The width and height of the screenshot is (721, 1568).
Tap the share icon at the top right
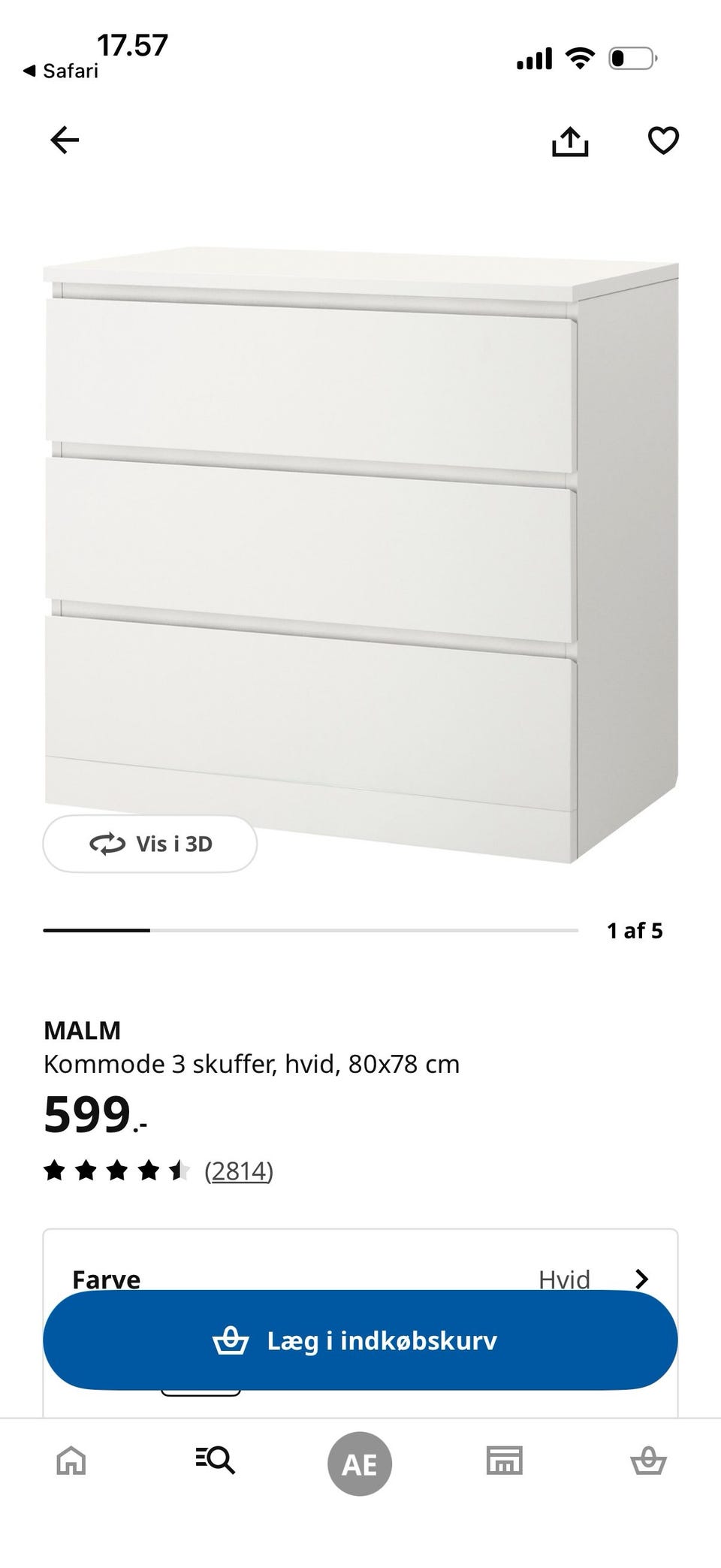(x=571, y=140)
